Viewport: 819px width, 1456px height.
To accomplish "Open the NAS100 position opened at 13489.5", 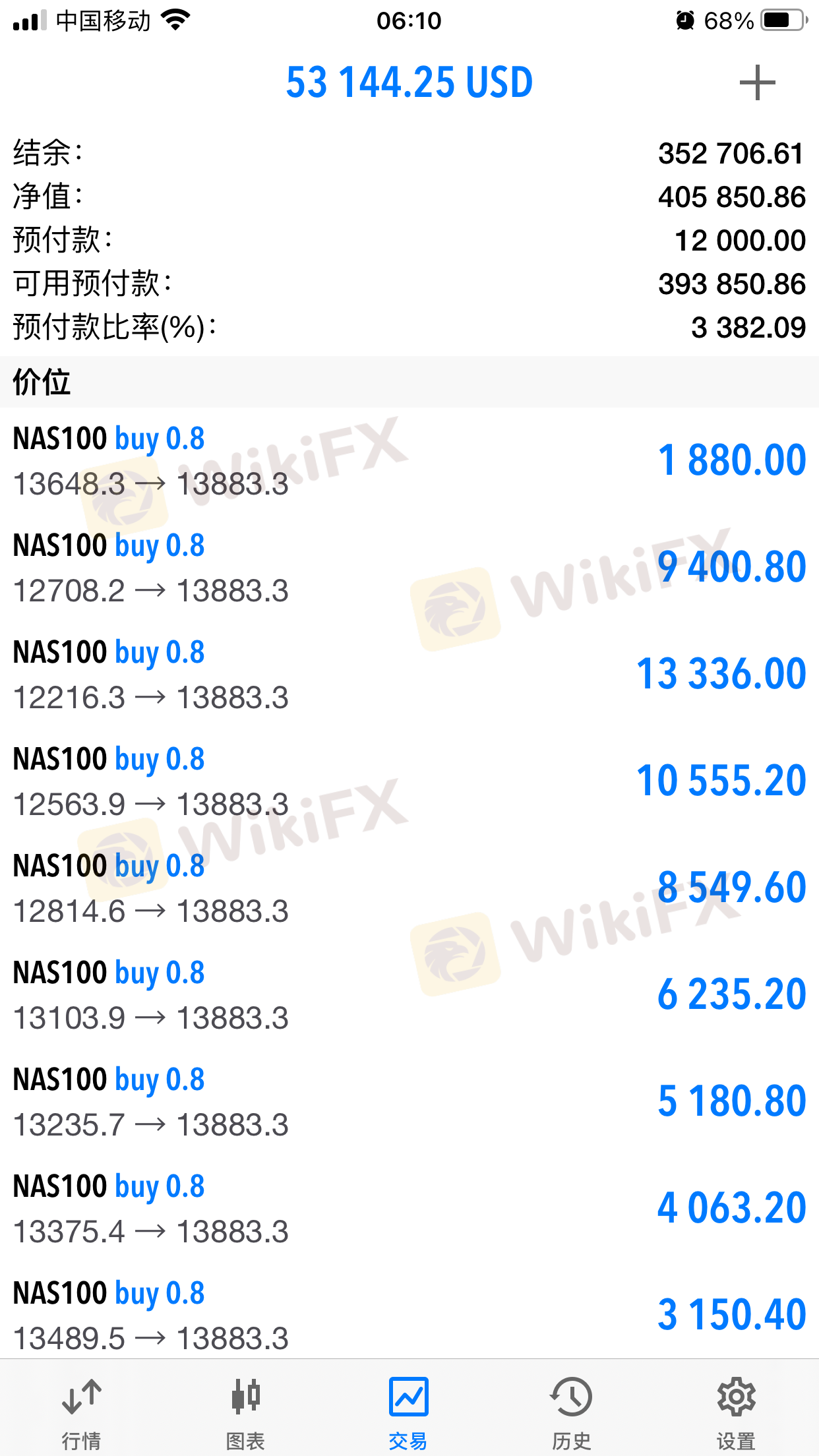I will click(409, 1314).
